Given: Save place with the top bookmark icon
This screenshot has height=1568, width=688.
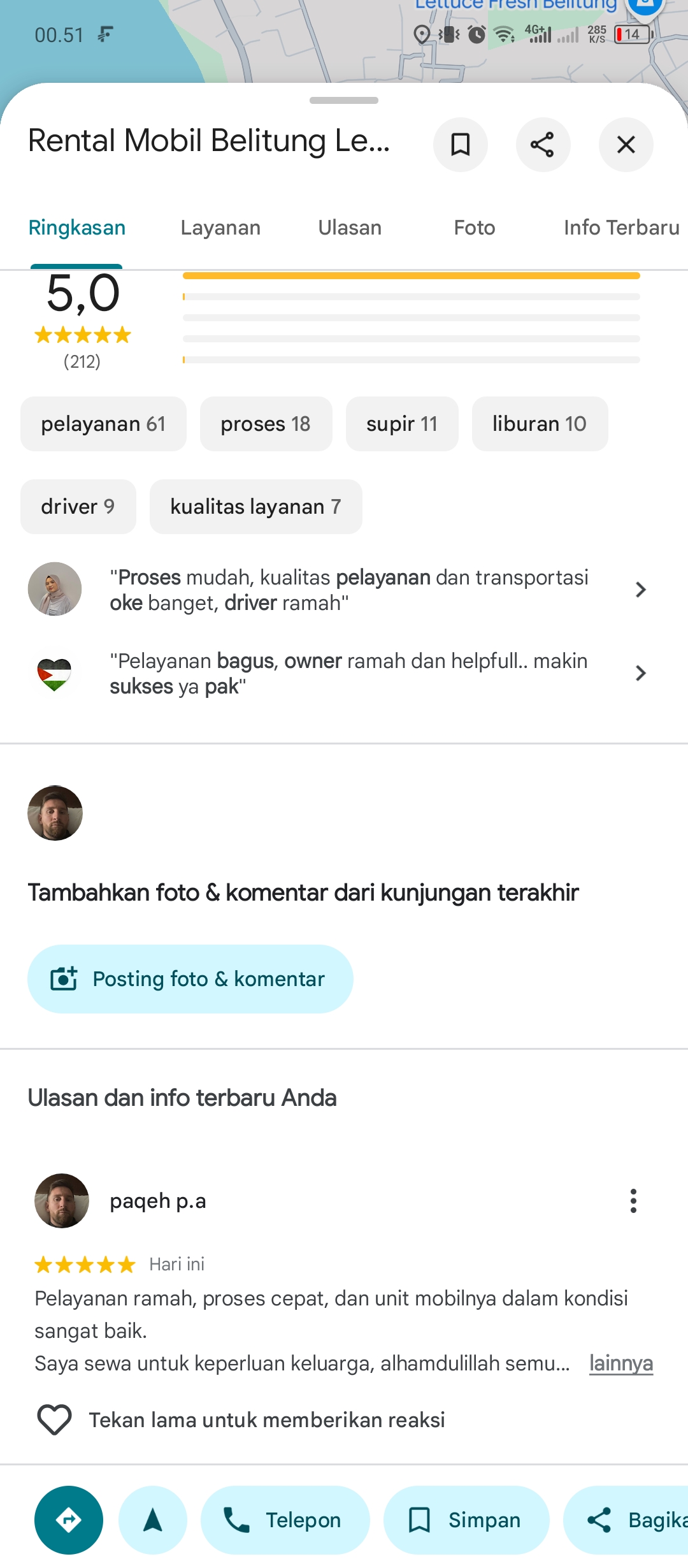Looking at the screenshot, I should (x=461, y=145).
